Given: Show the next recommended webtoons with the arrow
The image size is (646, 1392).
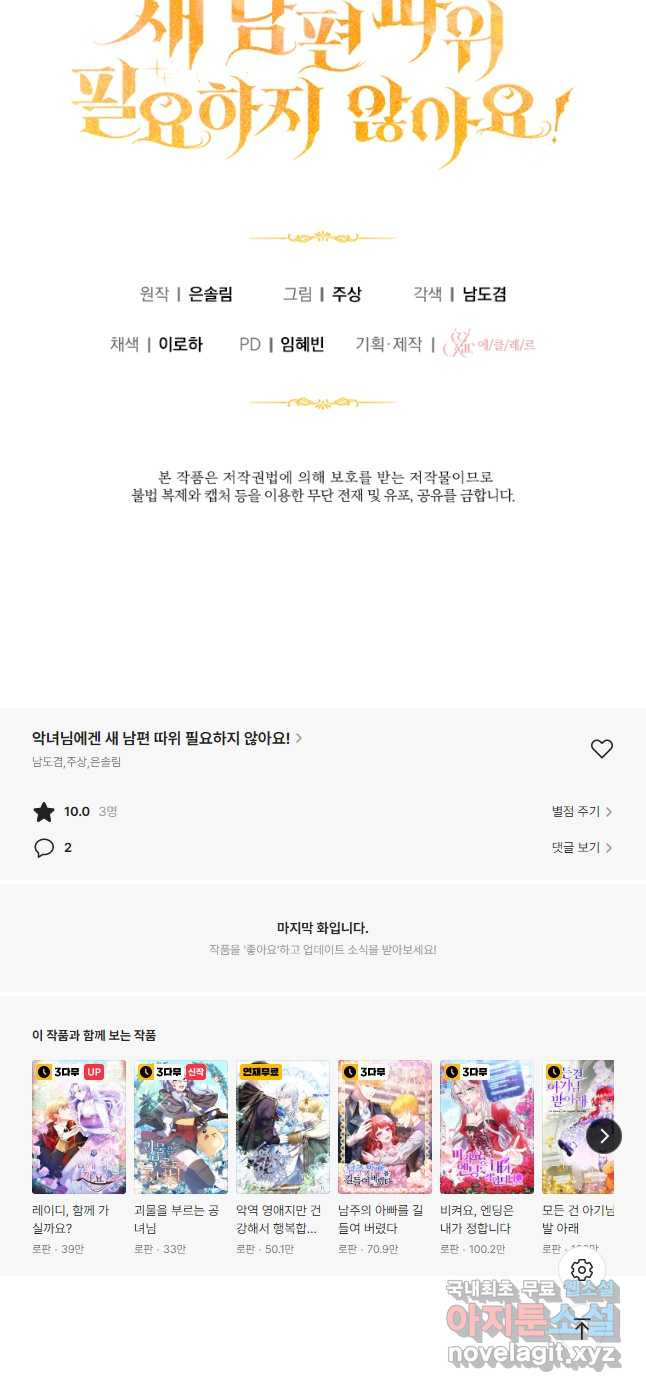Looking at the screenshot, I should tap(604, 1136).
